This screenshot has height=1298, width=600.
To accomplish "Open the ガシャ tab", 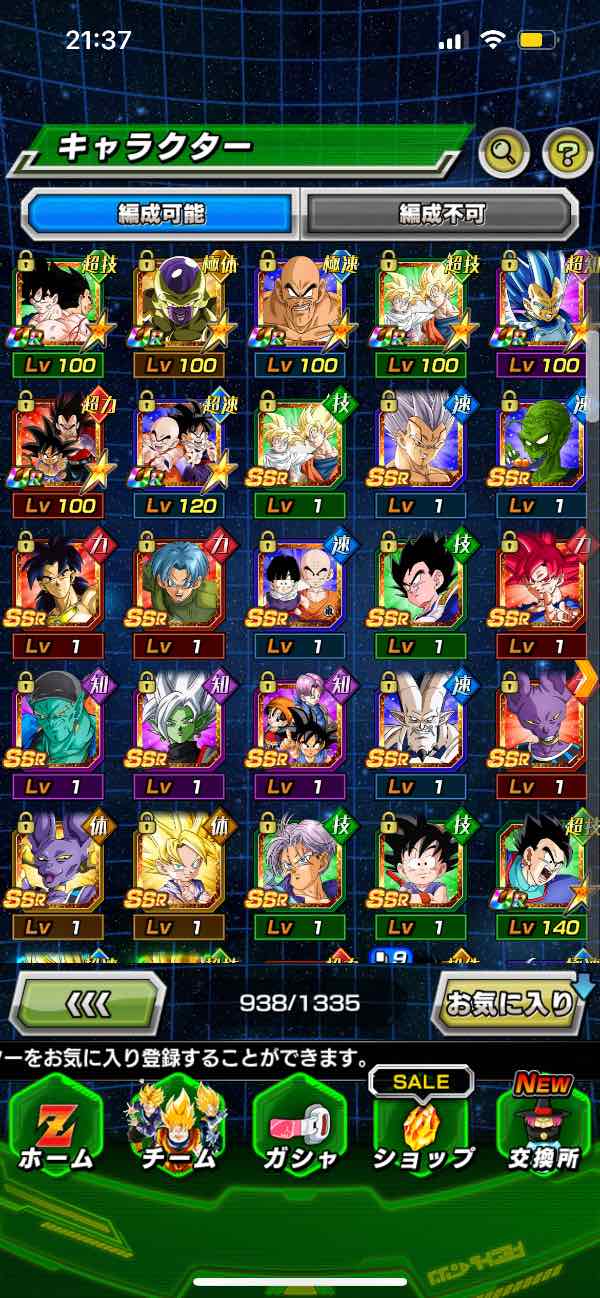I will click(300, 1125).
